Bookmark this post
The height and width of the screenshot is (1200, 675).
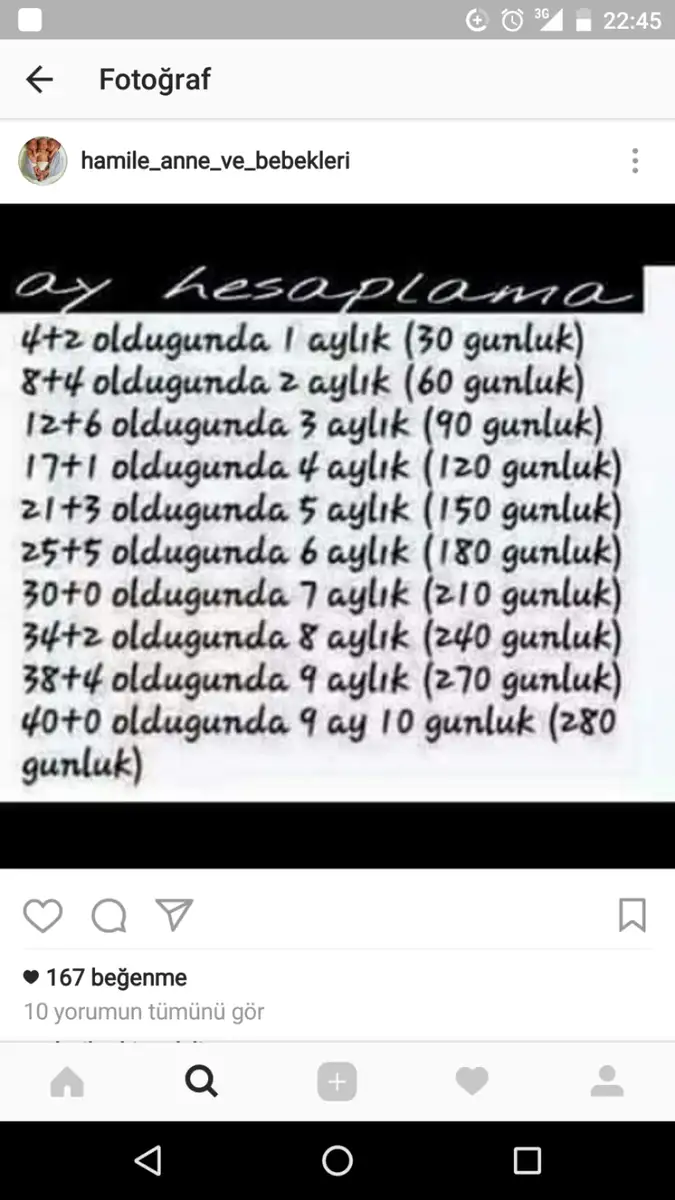click(632, 915)
